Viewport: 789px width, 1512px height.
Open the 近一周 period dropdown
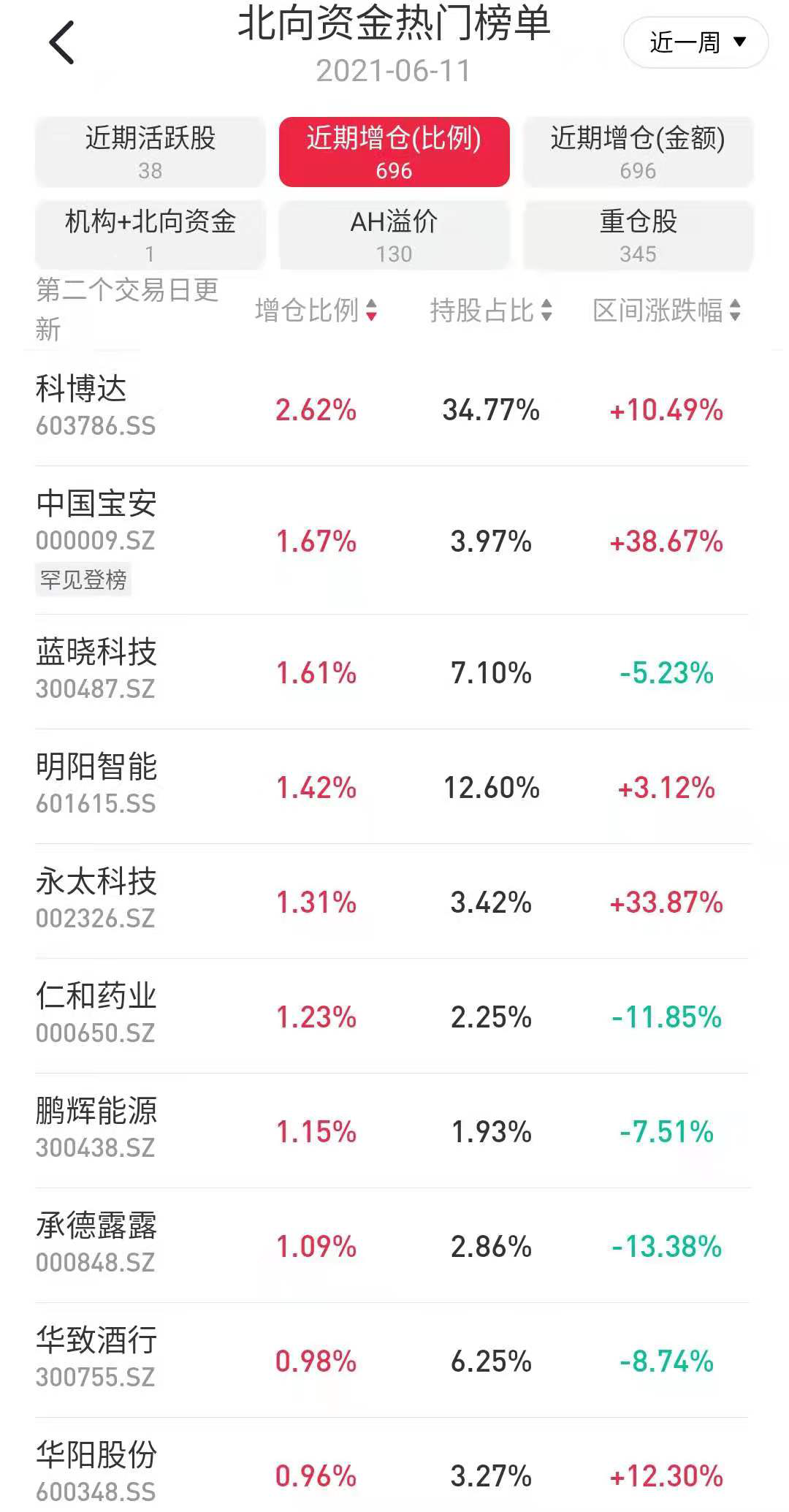(x=695, y=42)
